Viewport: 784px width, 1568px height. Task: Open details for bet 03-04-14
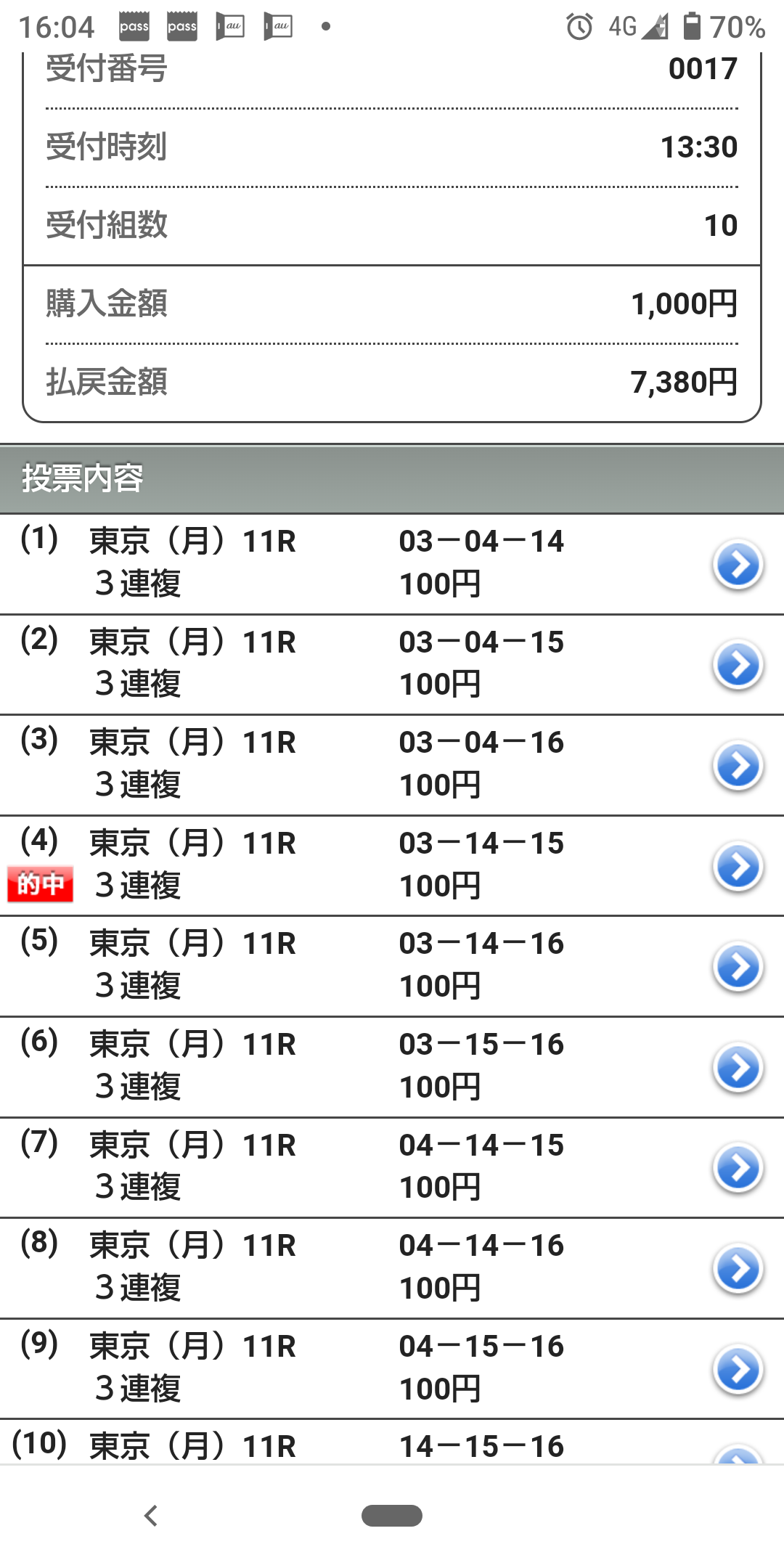click(x=738, y=565)
